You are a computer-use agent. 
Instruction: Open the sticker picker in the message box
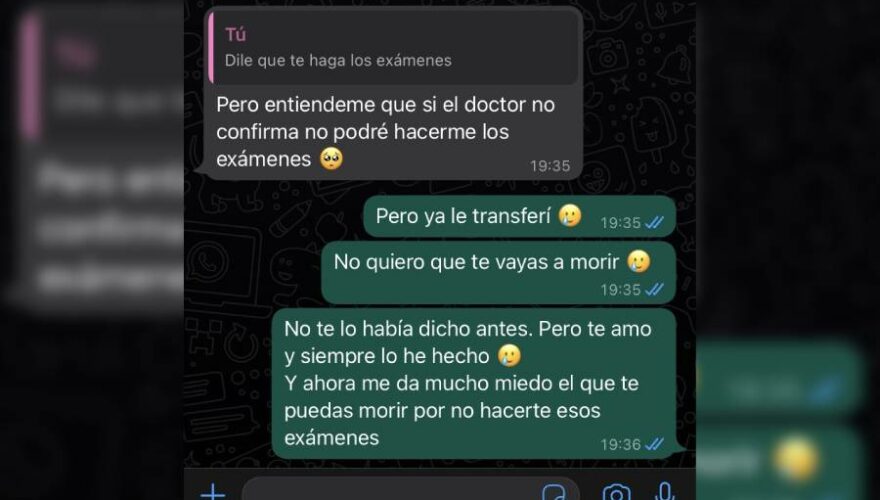click(x=553, y=493)
